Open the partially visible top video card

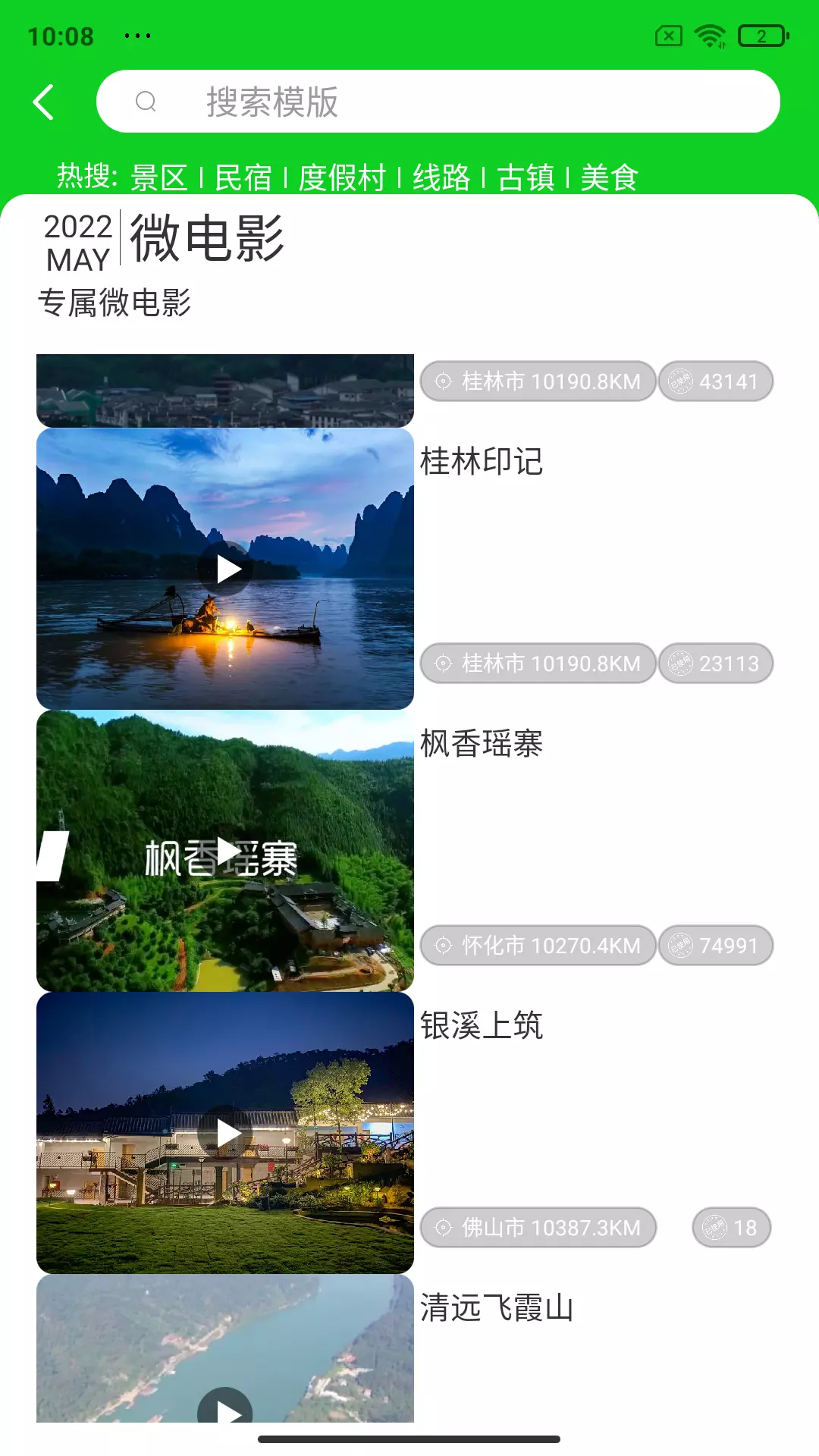(225, 391)
